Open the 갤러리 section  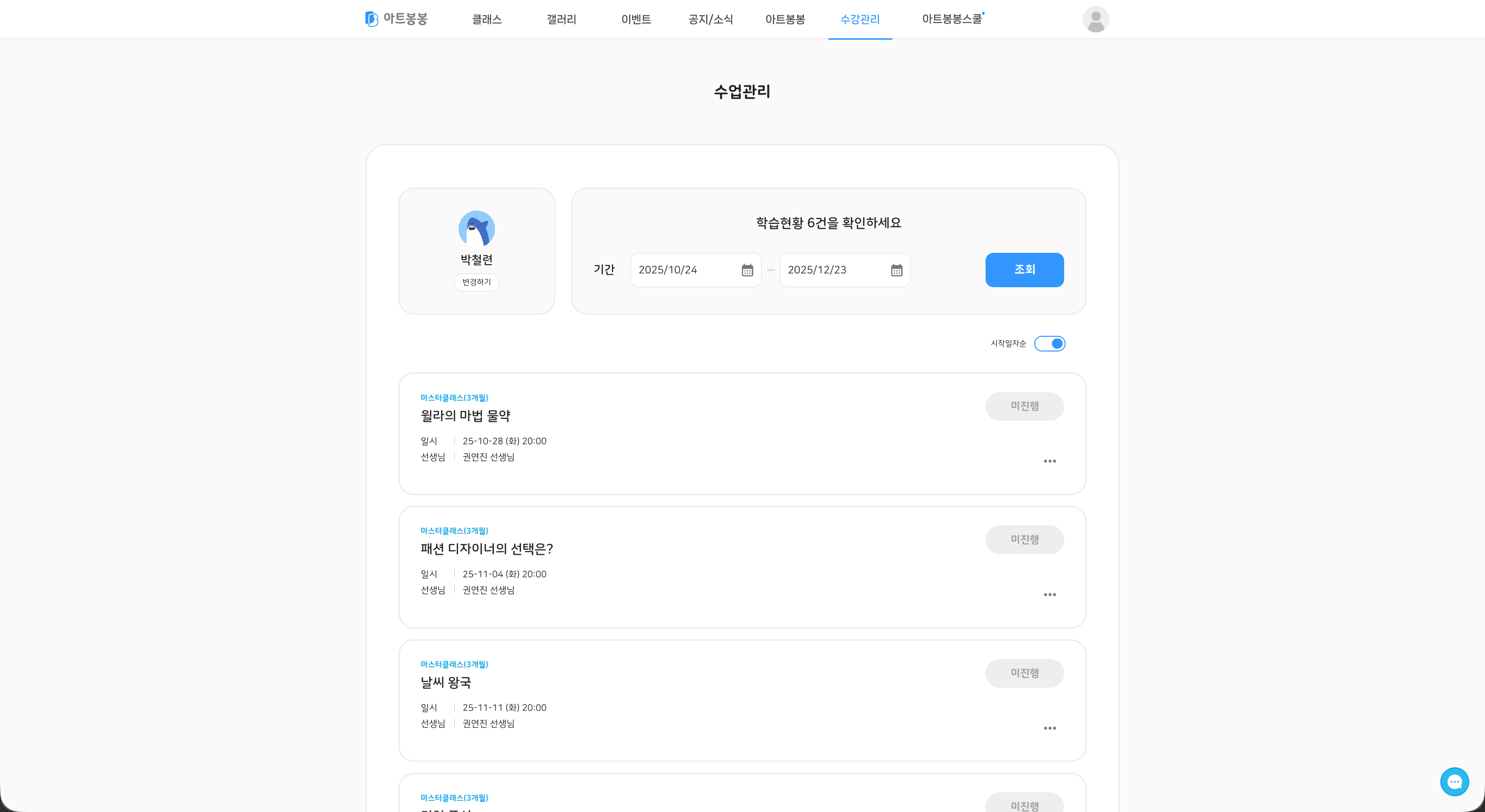(561, 20)
